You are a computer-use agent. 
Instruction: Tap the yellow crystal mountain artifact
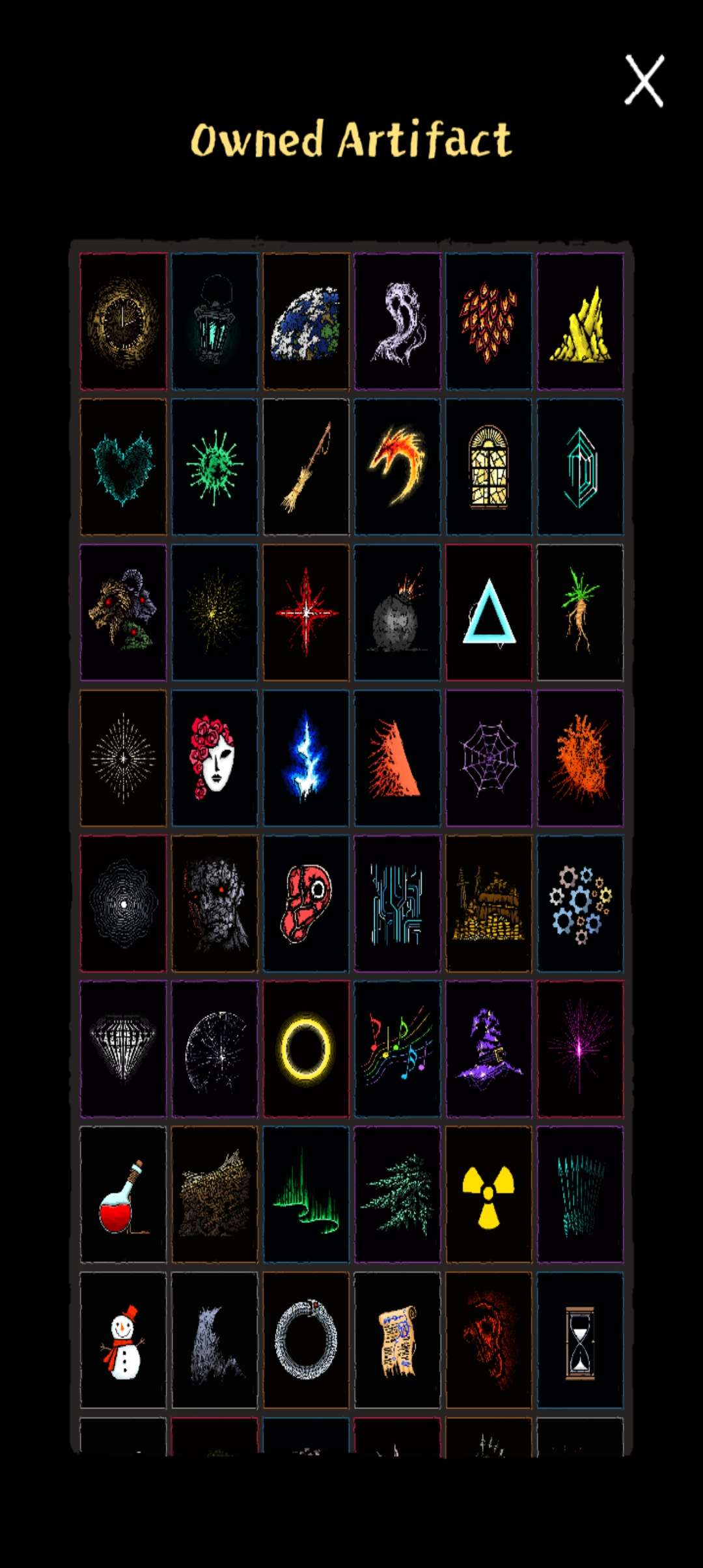[x=580, y=322]
